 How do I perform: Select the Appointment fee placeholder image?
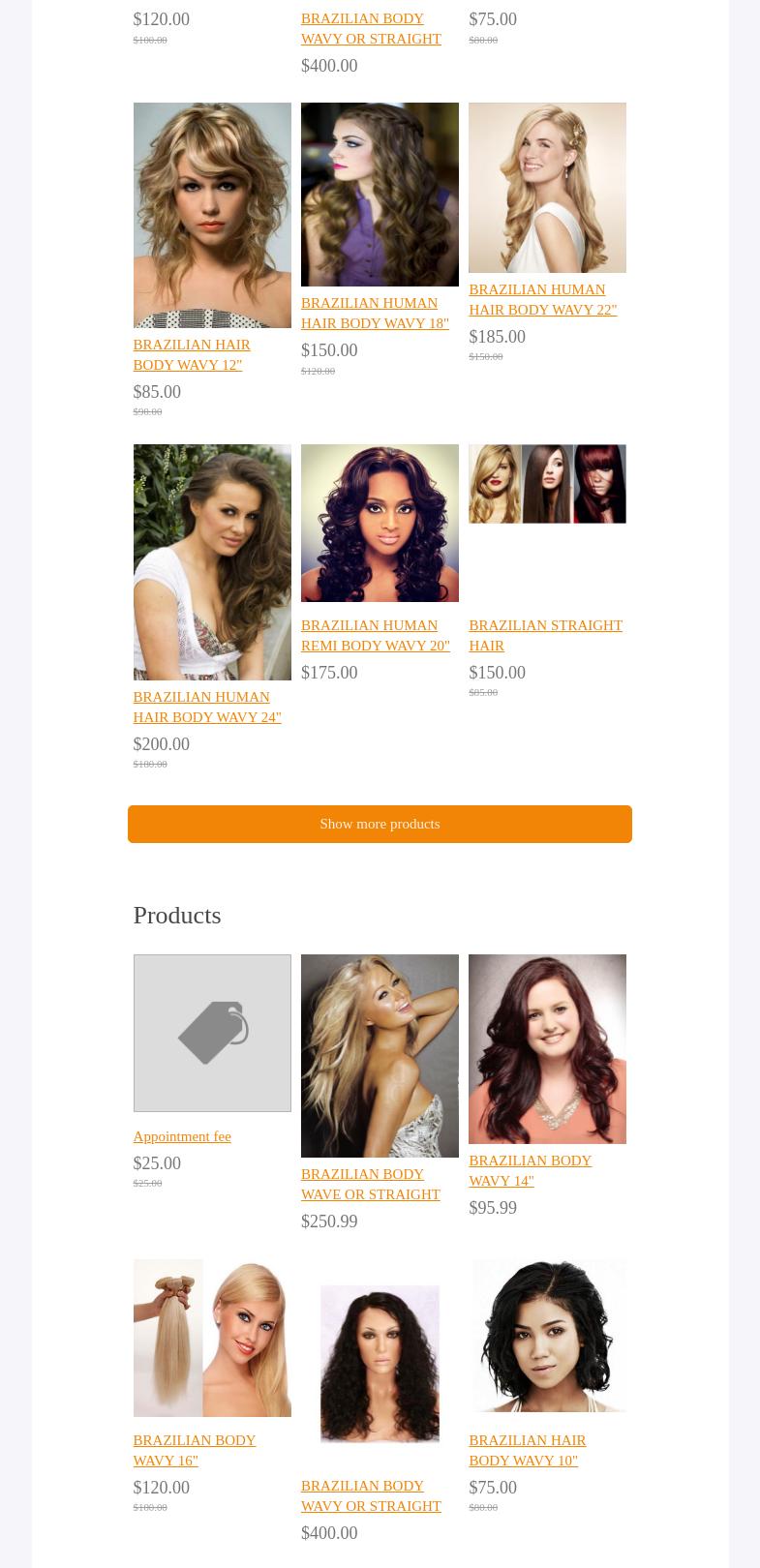[212, 1033]
